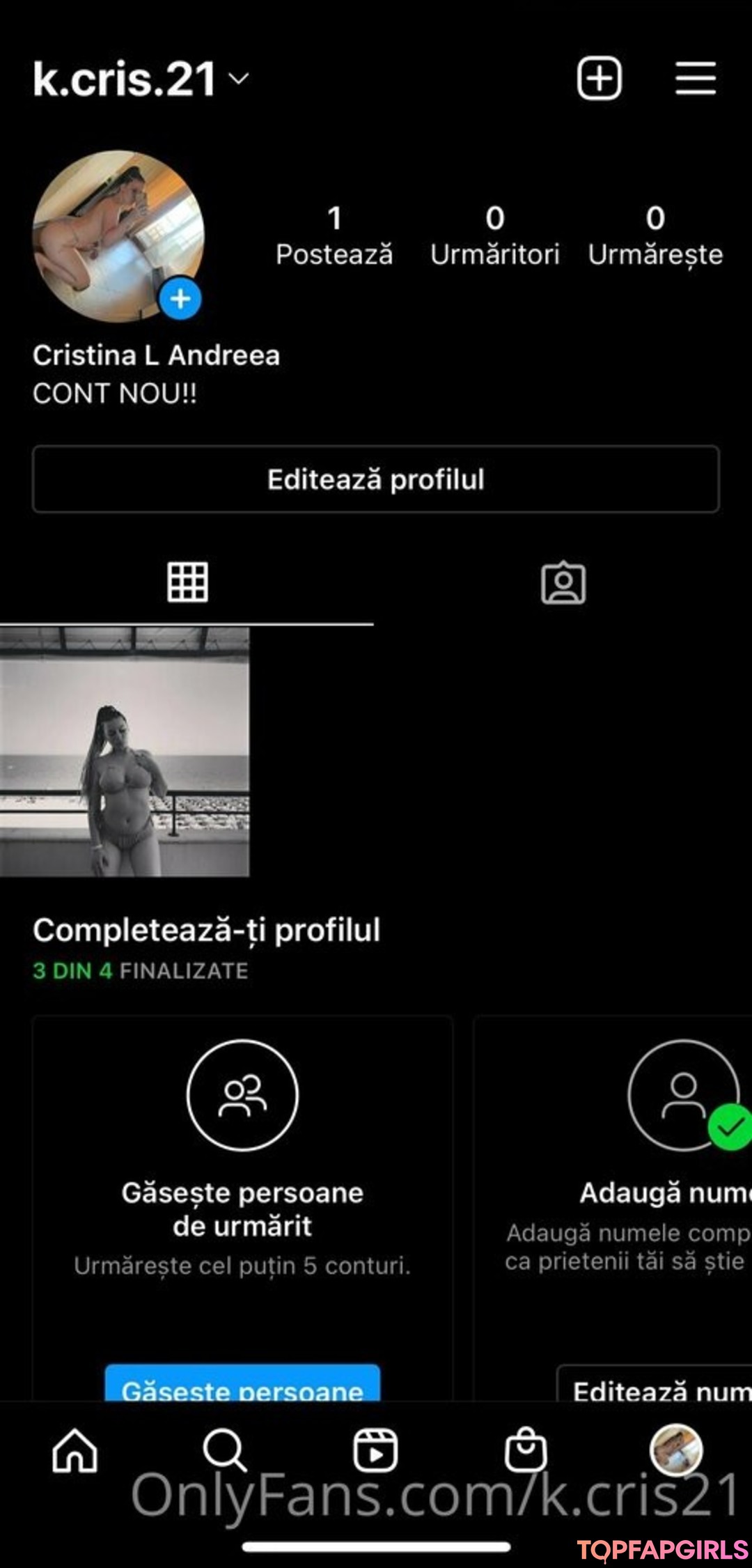
Task: Go to the Home feed tab
Action: (x=75, y=1450)
